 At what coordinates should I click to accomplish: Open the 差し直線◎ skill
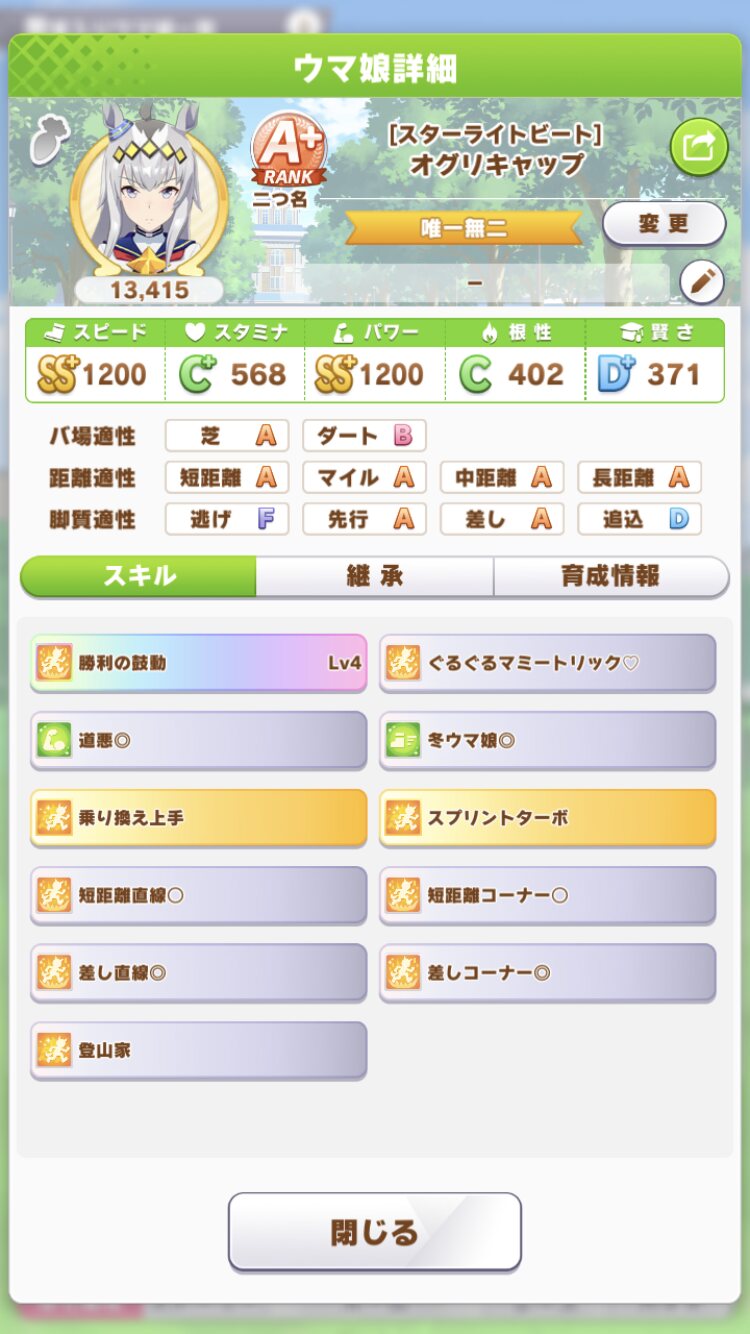199,972
